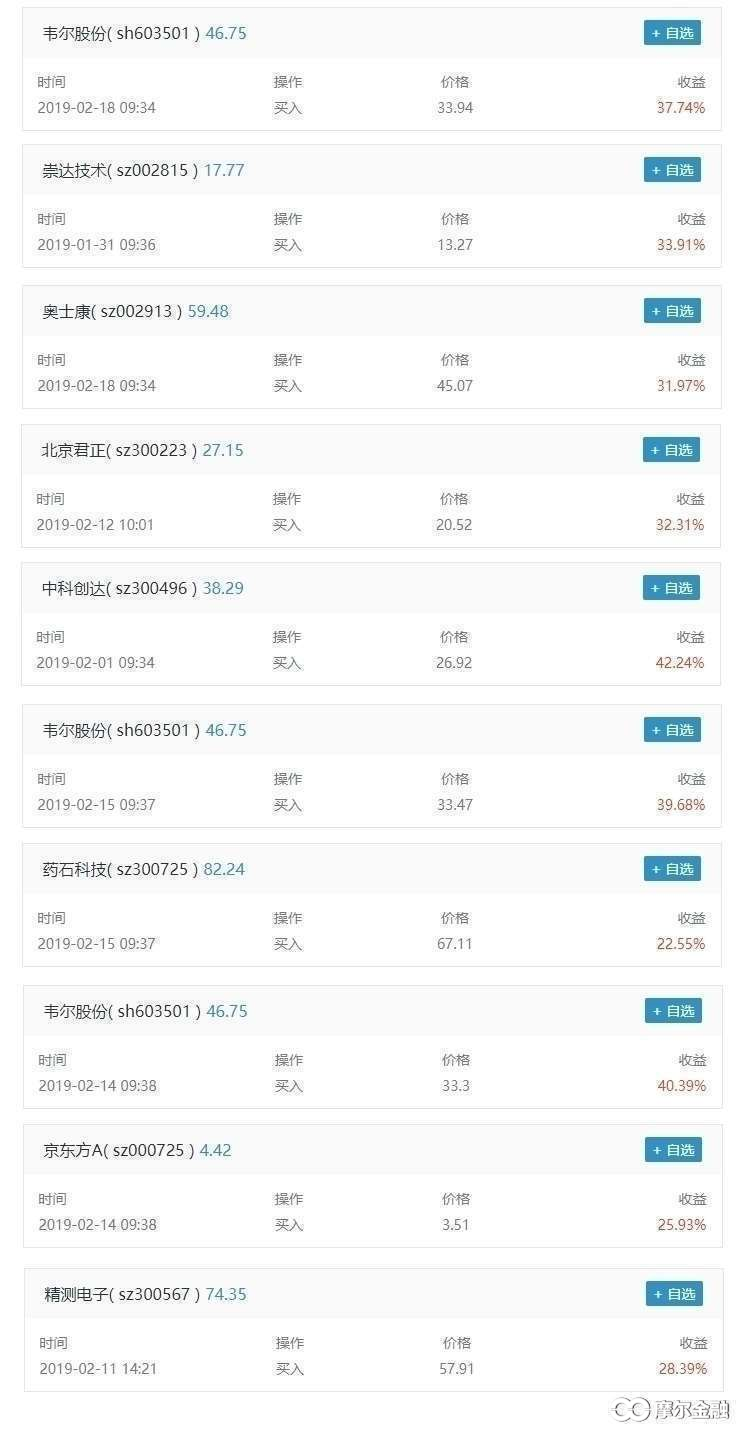Screen dimensions: 744x1438
Task: Tap 自选 on 韦尔股份 card dated 2019-02-18
Action: [x=672, y=33]
